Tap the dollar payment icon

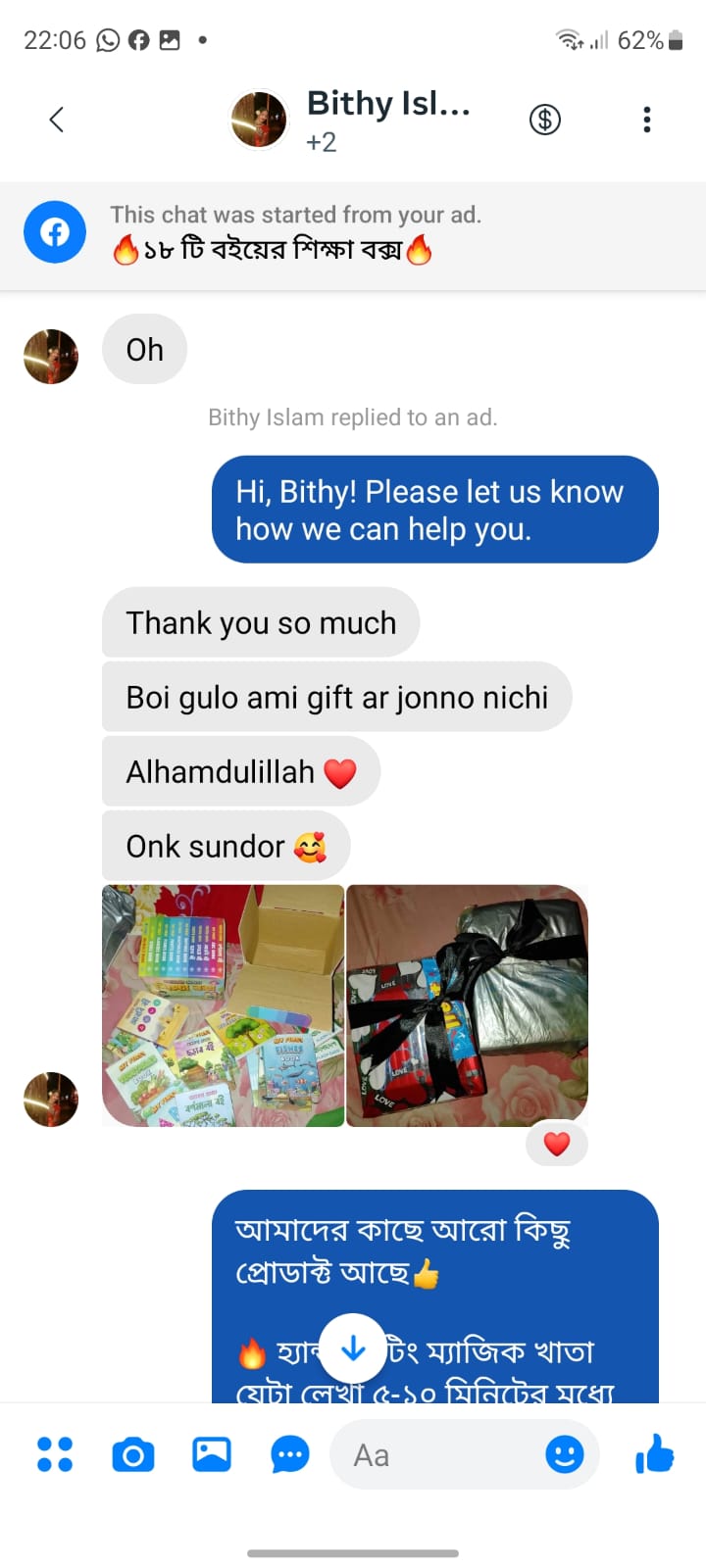tap(545, 120)
